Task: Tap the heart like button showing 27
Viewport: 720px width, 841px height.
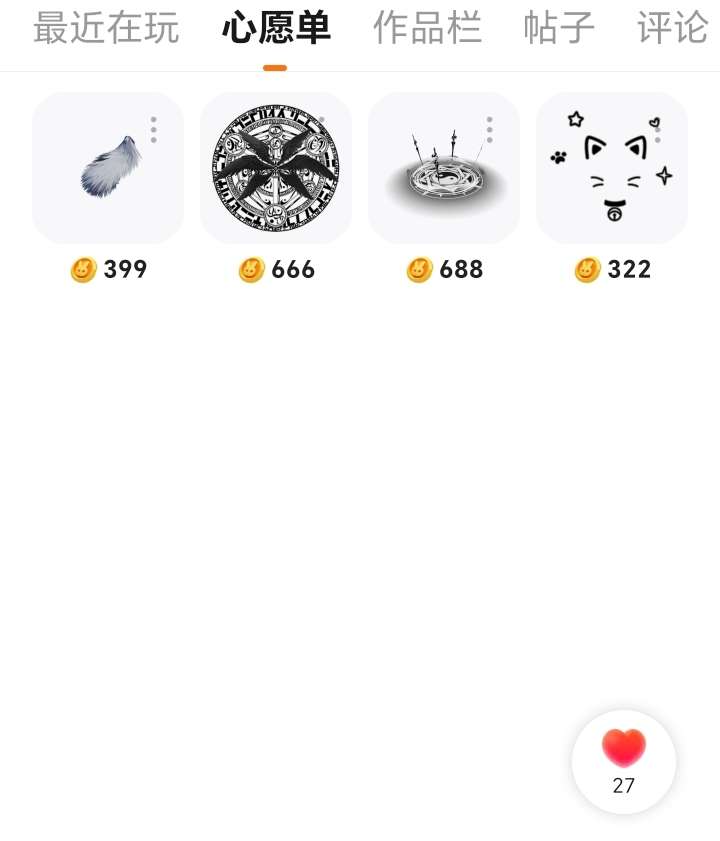Action: tap(624, 761)
